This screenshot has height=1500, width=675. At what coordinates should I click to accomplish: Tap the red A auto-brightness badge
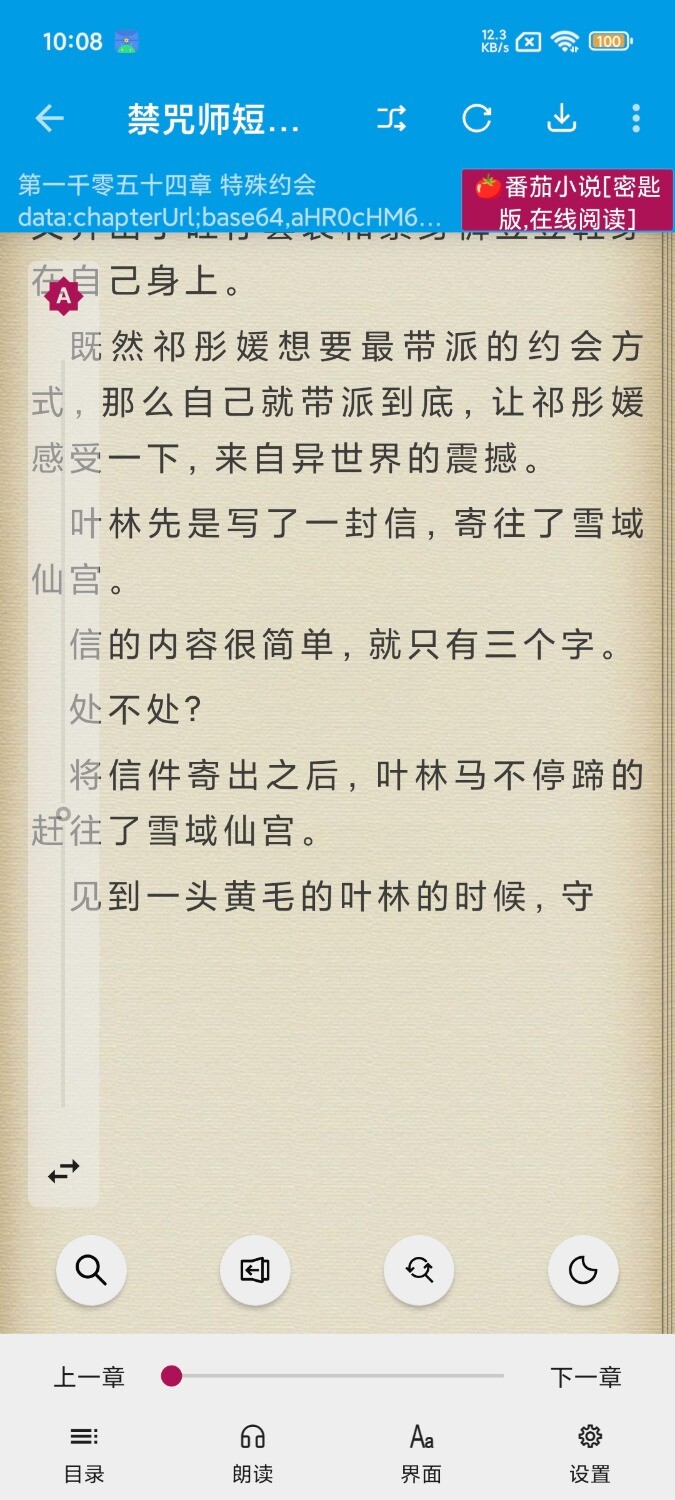click(x=64, y=296)
